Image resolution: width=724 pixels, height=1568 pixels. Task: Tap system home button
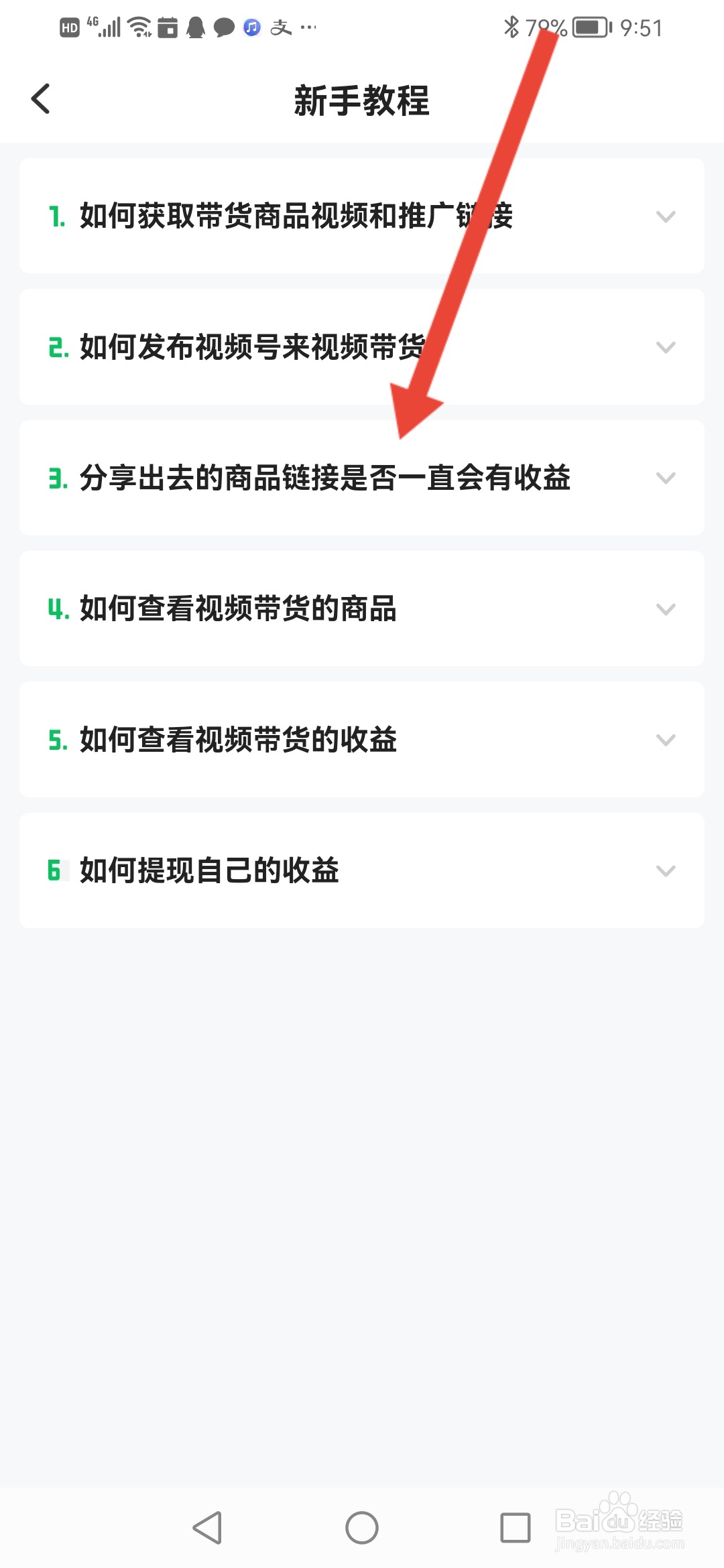362,1528
